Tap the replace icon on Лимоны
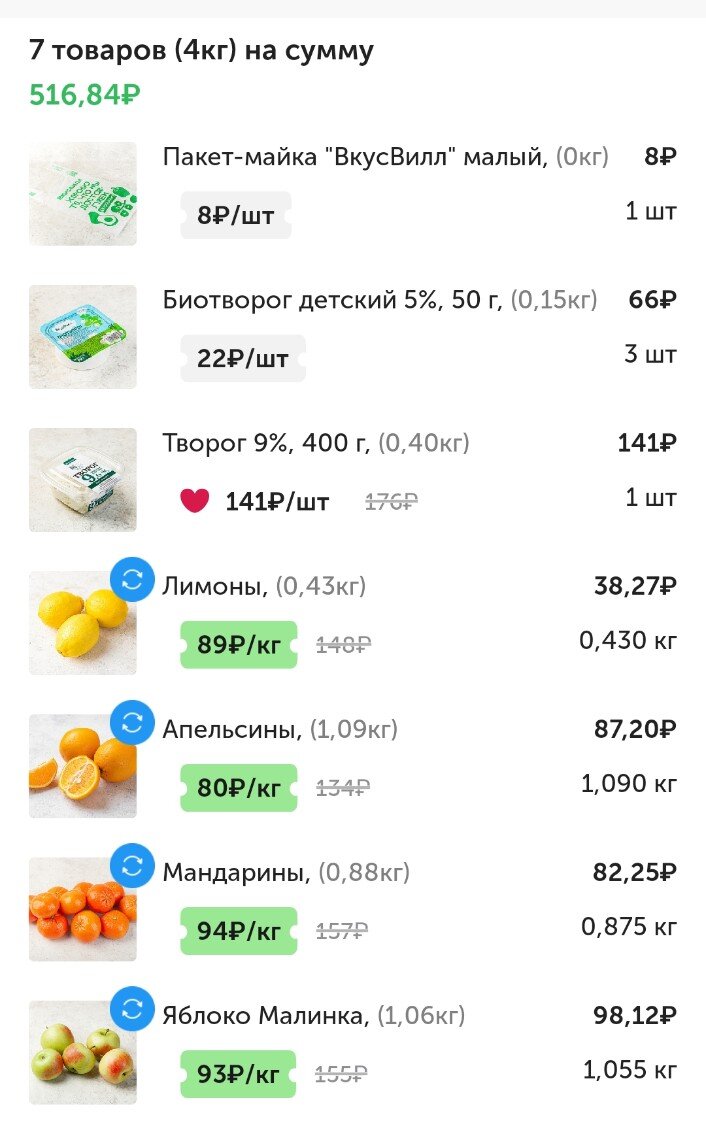Viewport: 706px width, 1128px height. coord(132,580)
